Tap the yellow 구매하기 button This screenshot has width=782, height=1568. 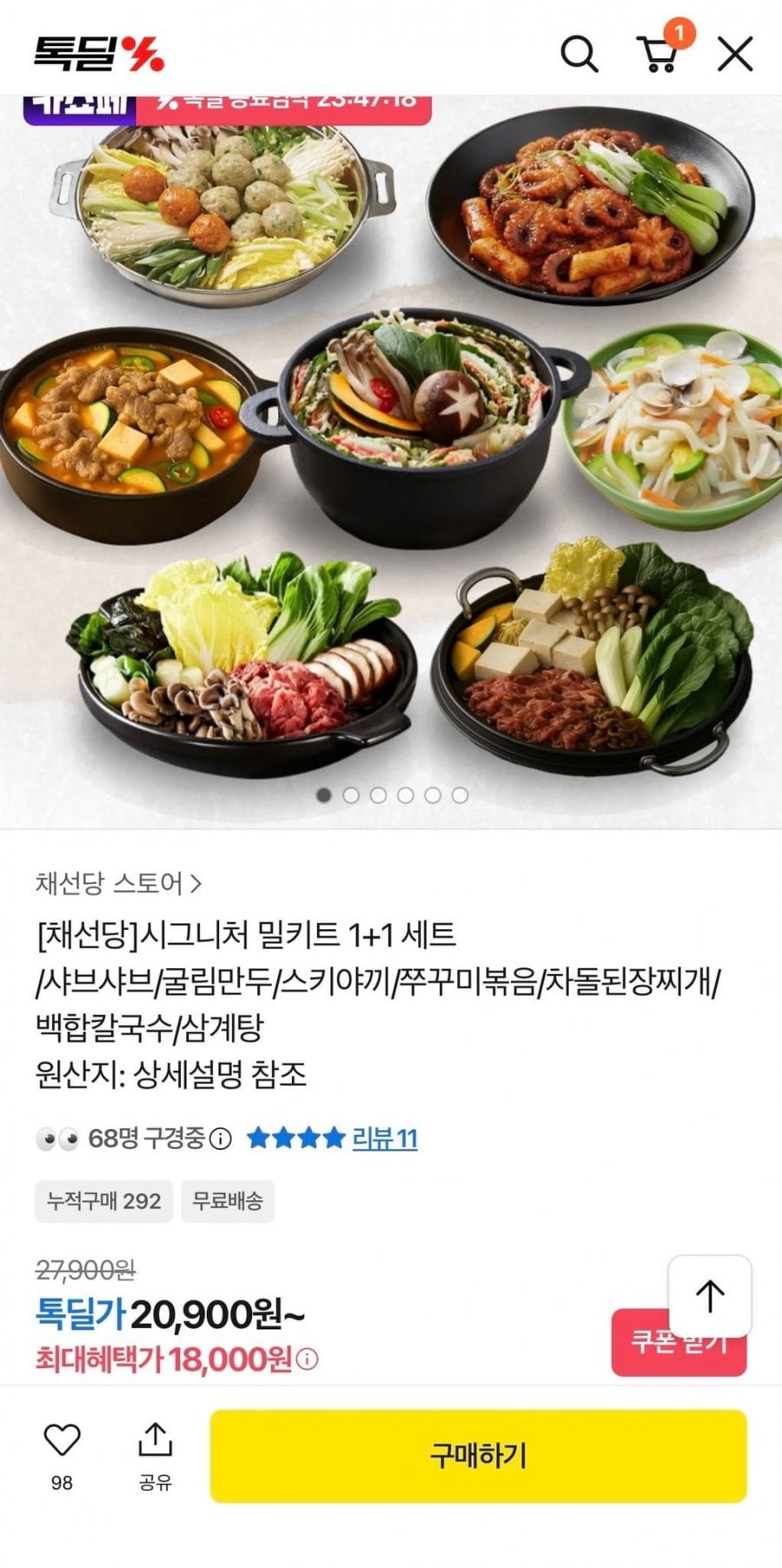click(x=478, y=1456)
